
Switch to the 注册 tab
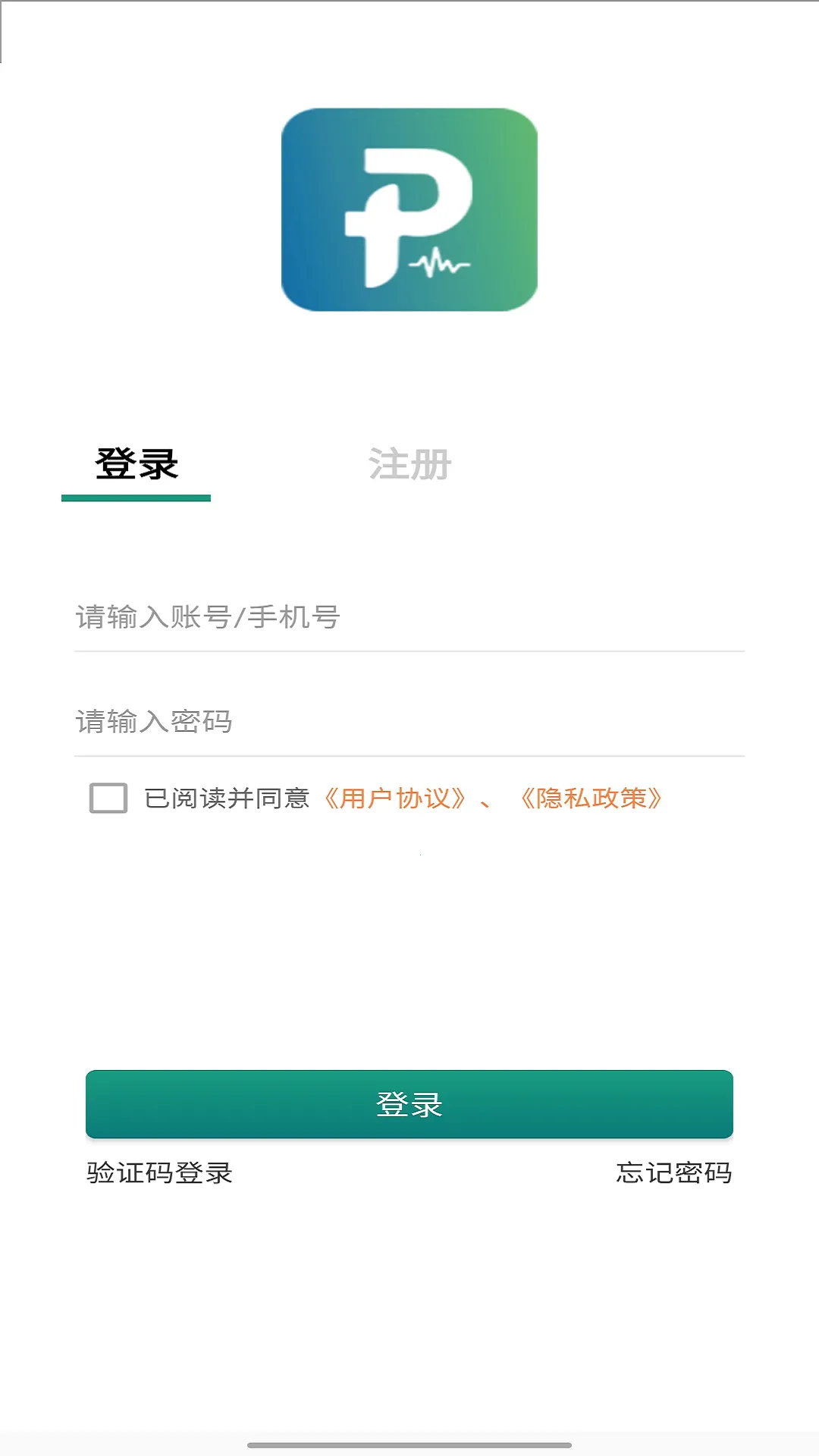pyautogui.click(x=408, y=465)
